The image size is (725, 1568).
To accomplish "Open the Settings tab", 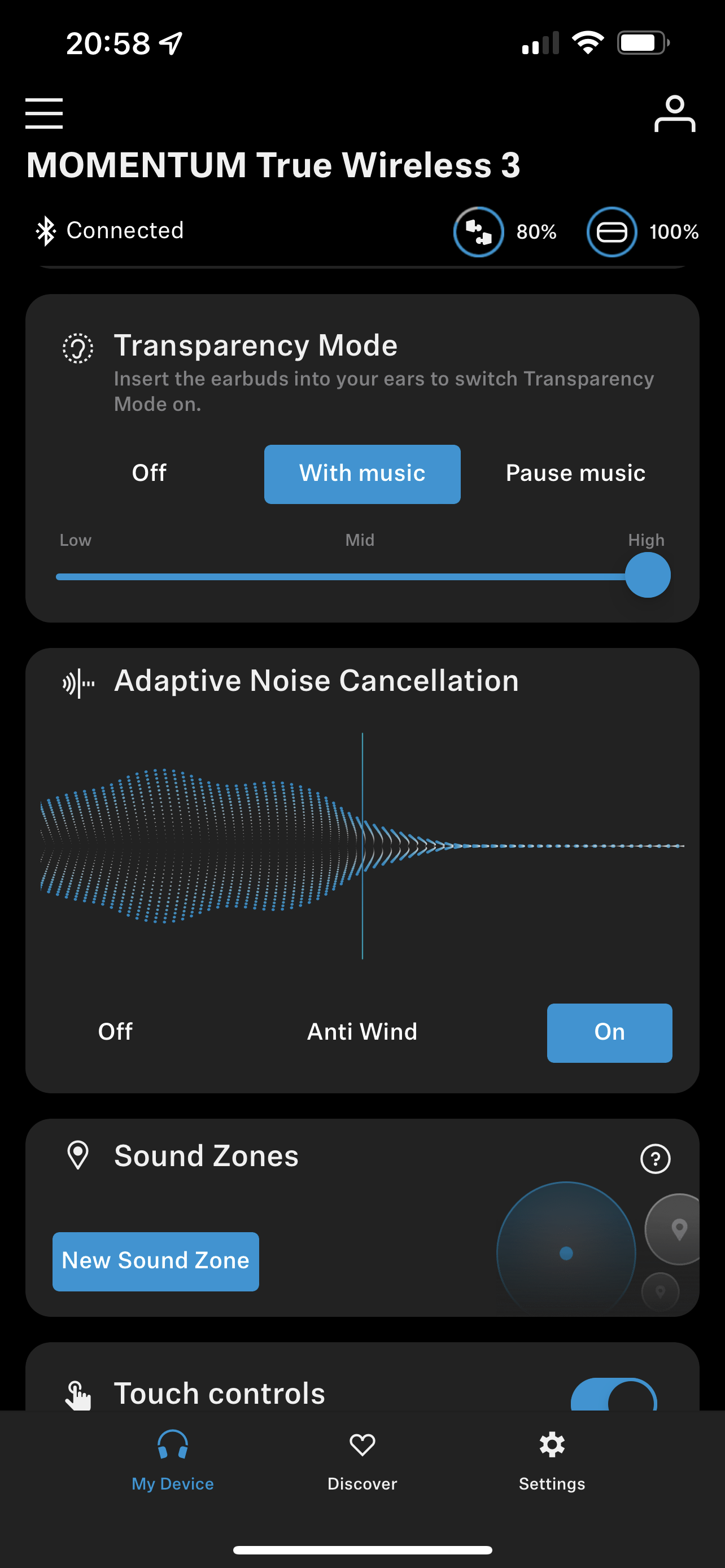I will (x=552, y=1460).
